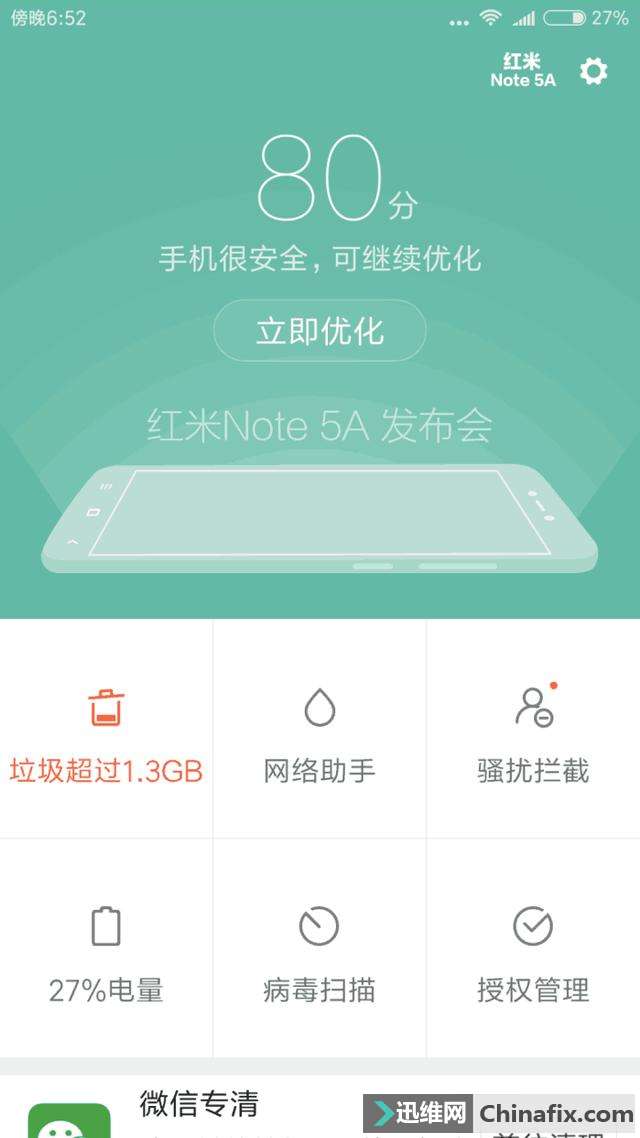This screenshot has width=640, height=1138.
Task: Open 垃圾超过1.3GB cleaner
Action: click(x=106, y=729)
